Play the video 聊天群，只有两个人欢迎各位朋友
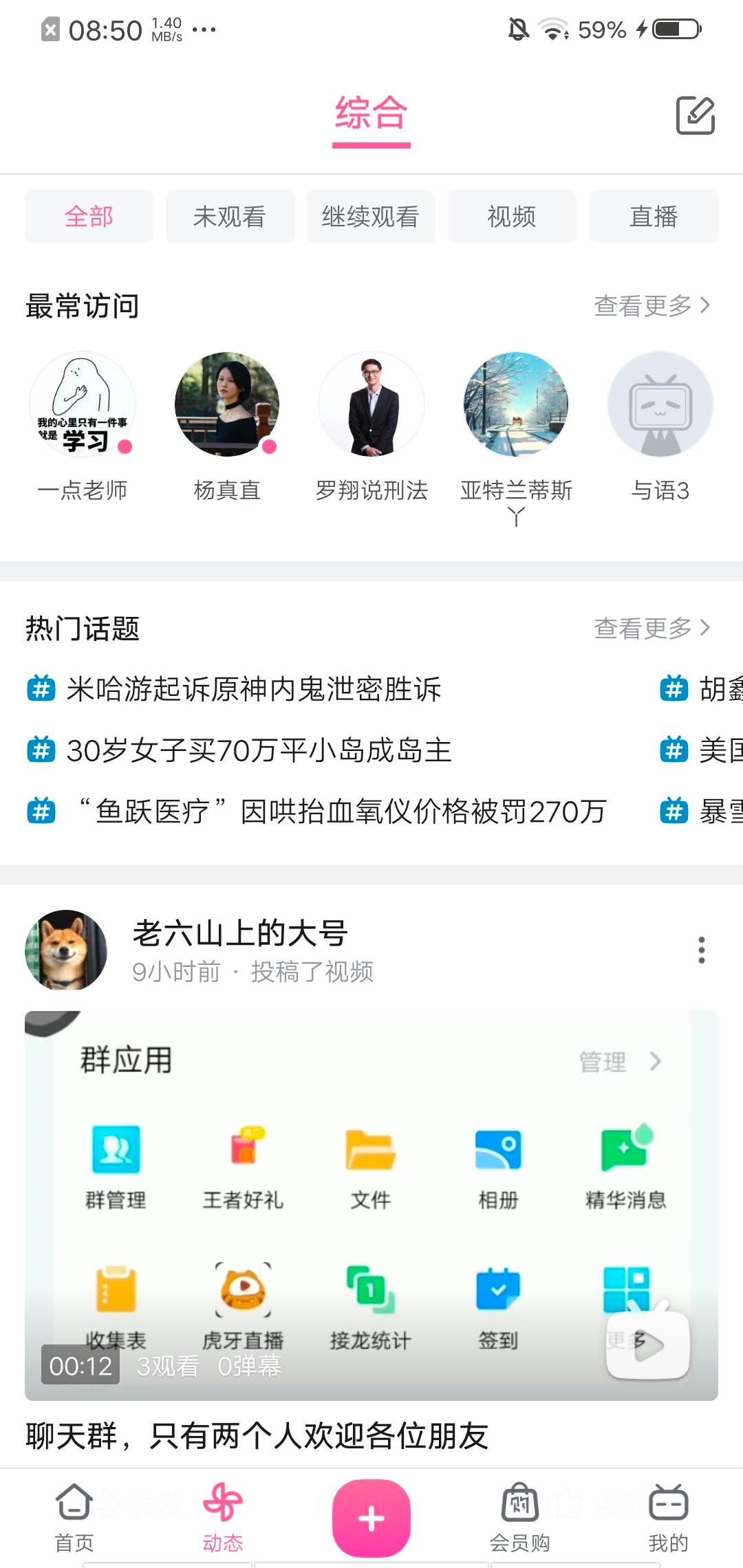This screenshot has height=1568, width=743. [371, 1205]
